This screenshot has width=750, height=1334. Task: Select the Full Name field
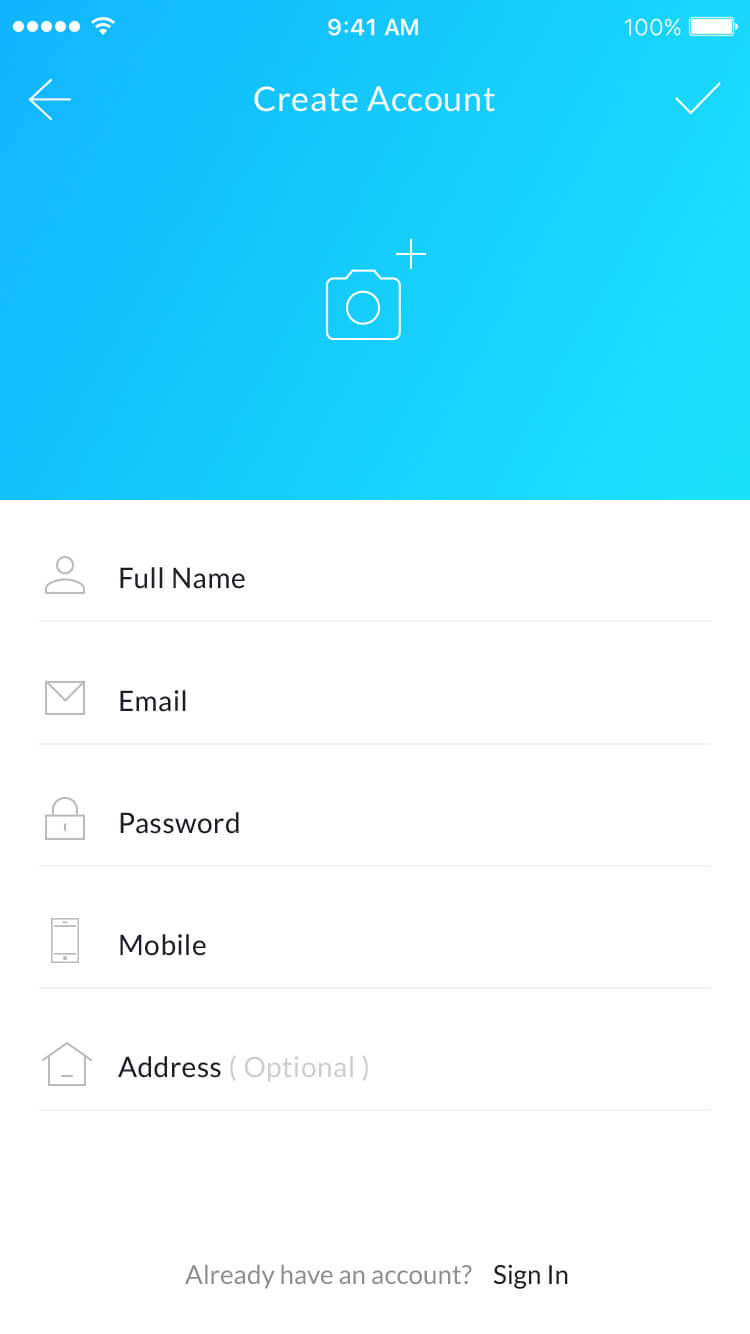[375, 578]
